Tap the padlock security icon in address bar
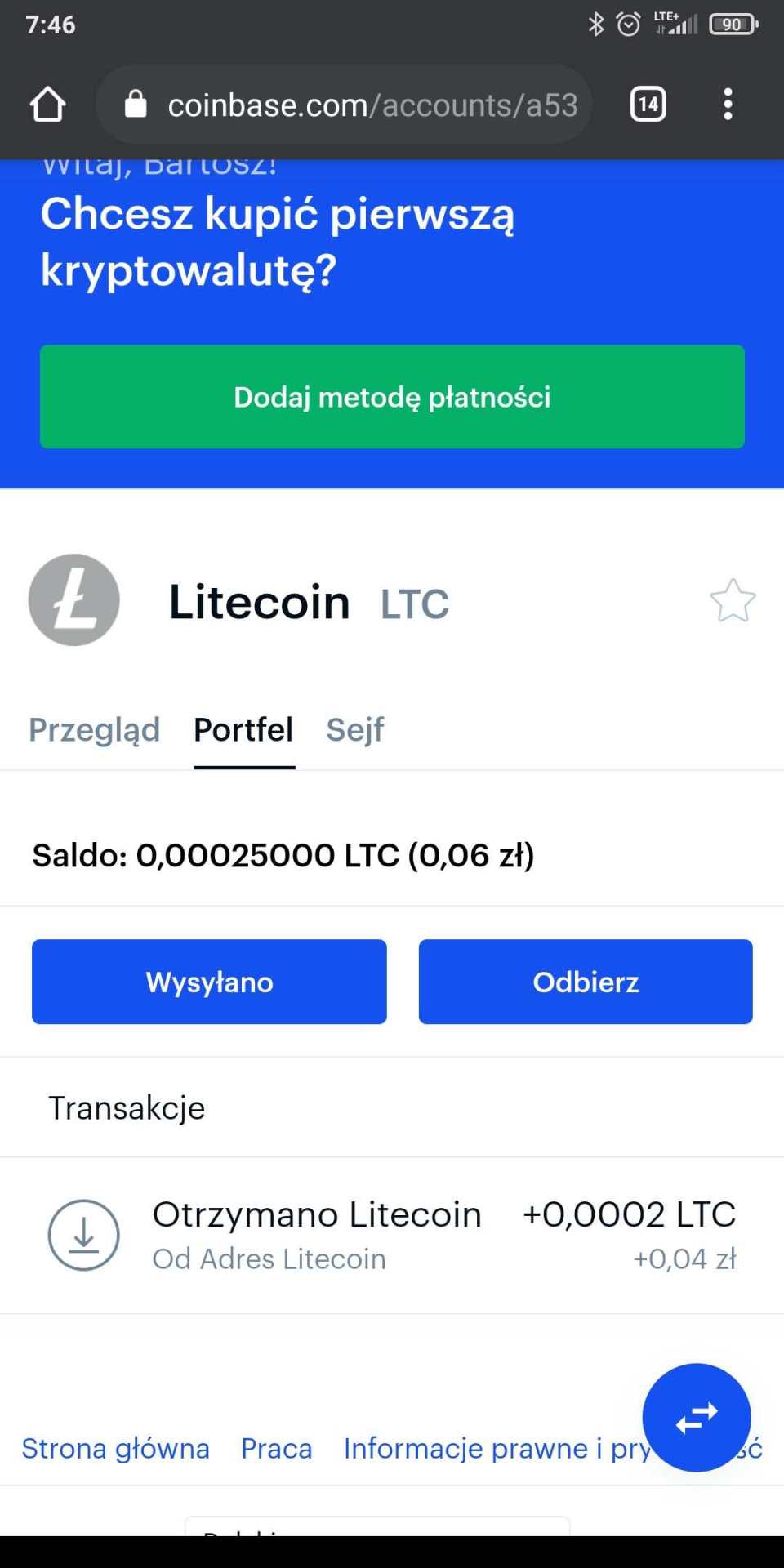Screen dimensions: 784x1568 (136, 104)
